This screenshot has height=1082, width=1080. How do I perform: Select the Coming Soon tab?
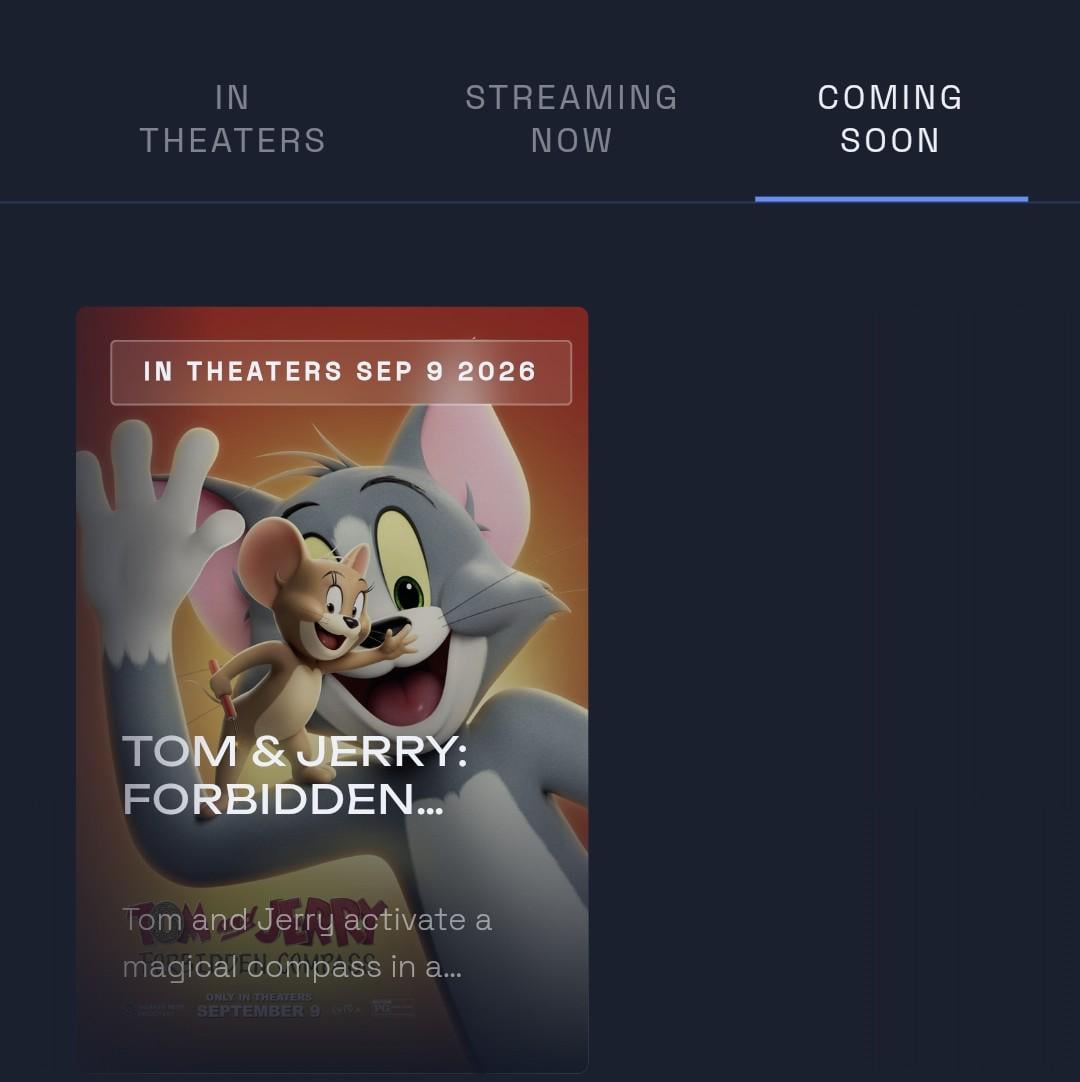890,119
